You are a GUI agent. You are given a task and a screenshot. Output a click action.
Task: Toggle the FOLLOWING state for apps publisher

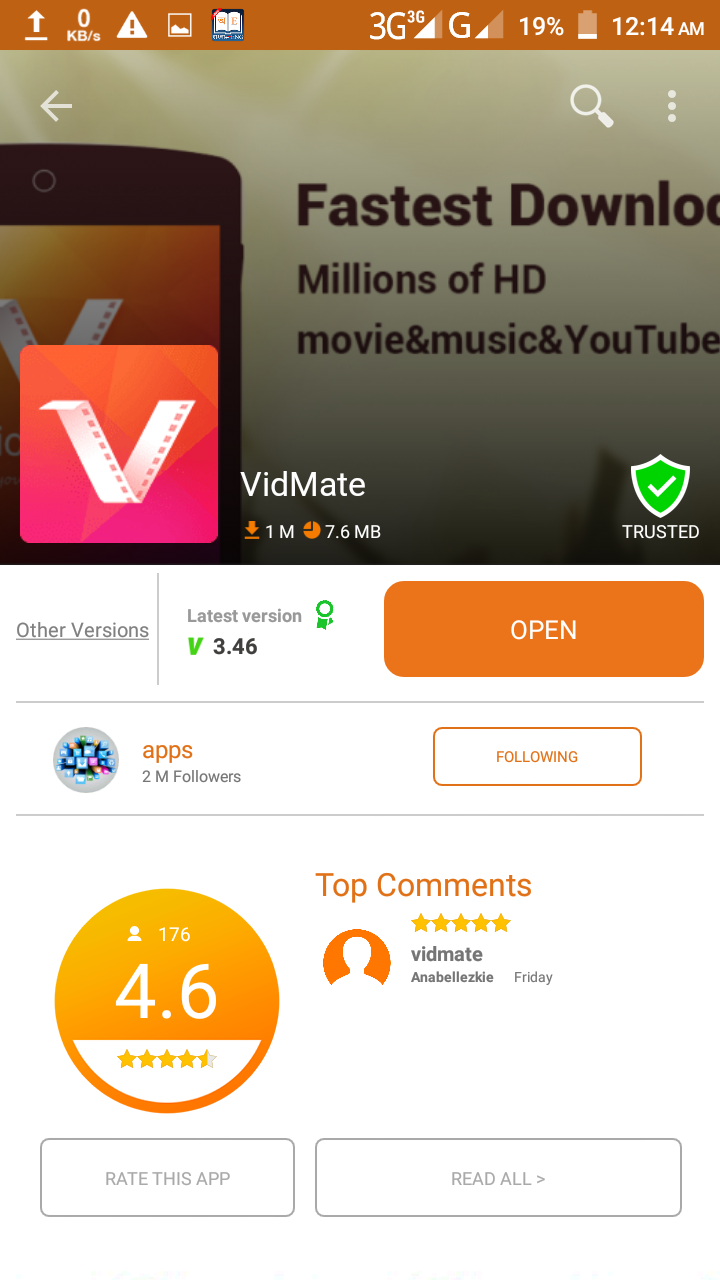[x=537, y=756]
